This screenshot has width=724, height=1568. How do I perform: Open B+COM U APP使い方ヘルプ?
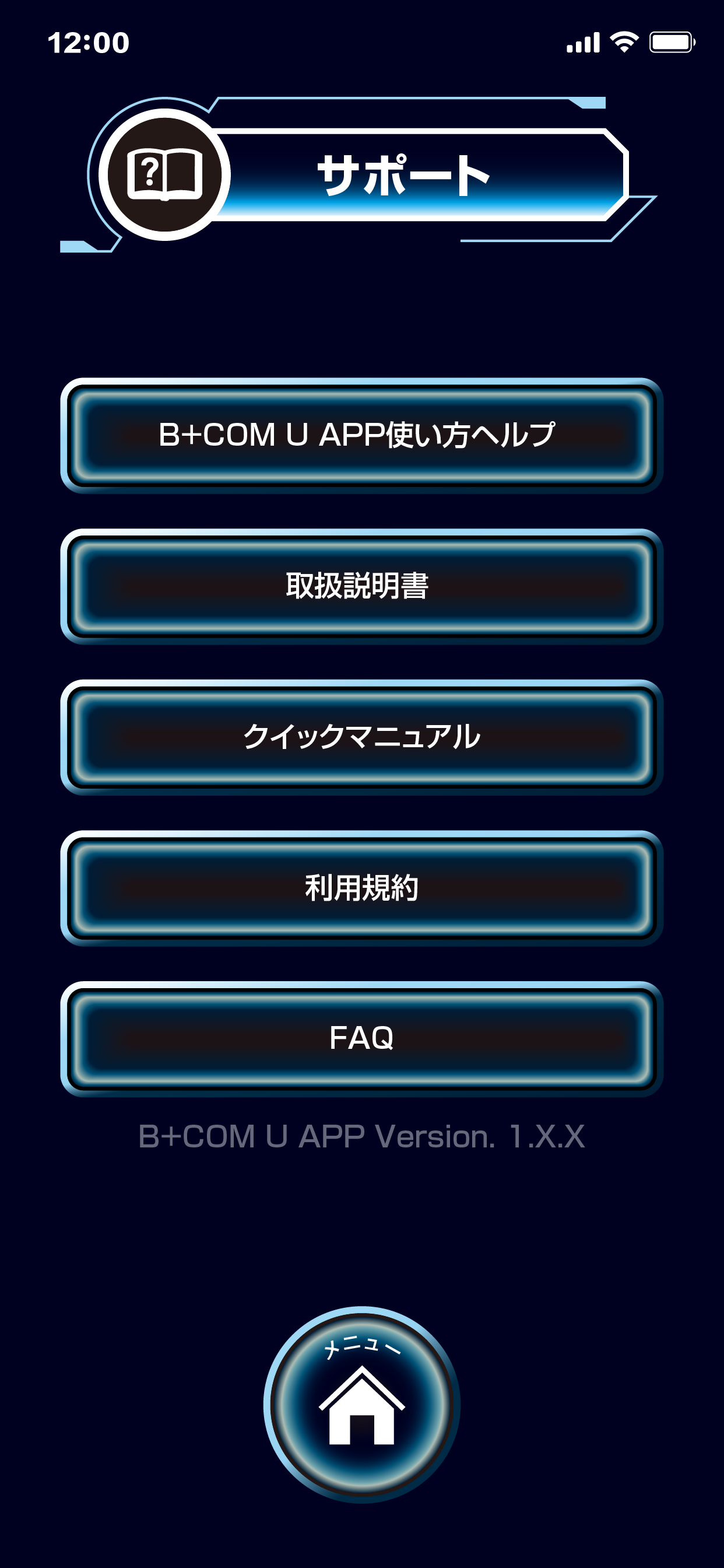click(361, 435)
